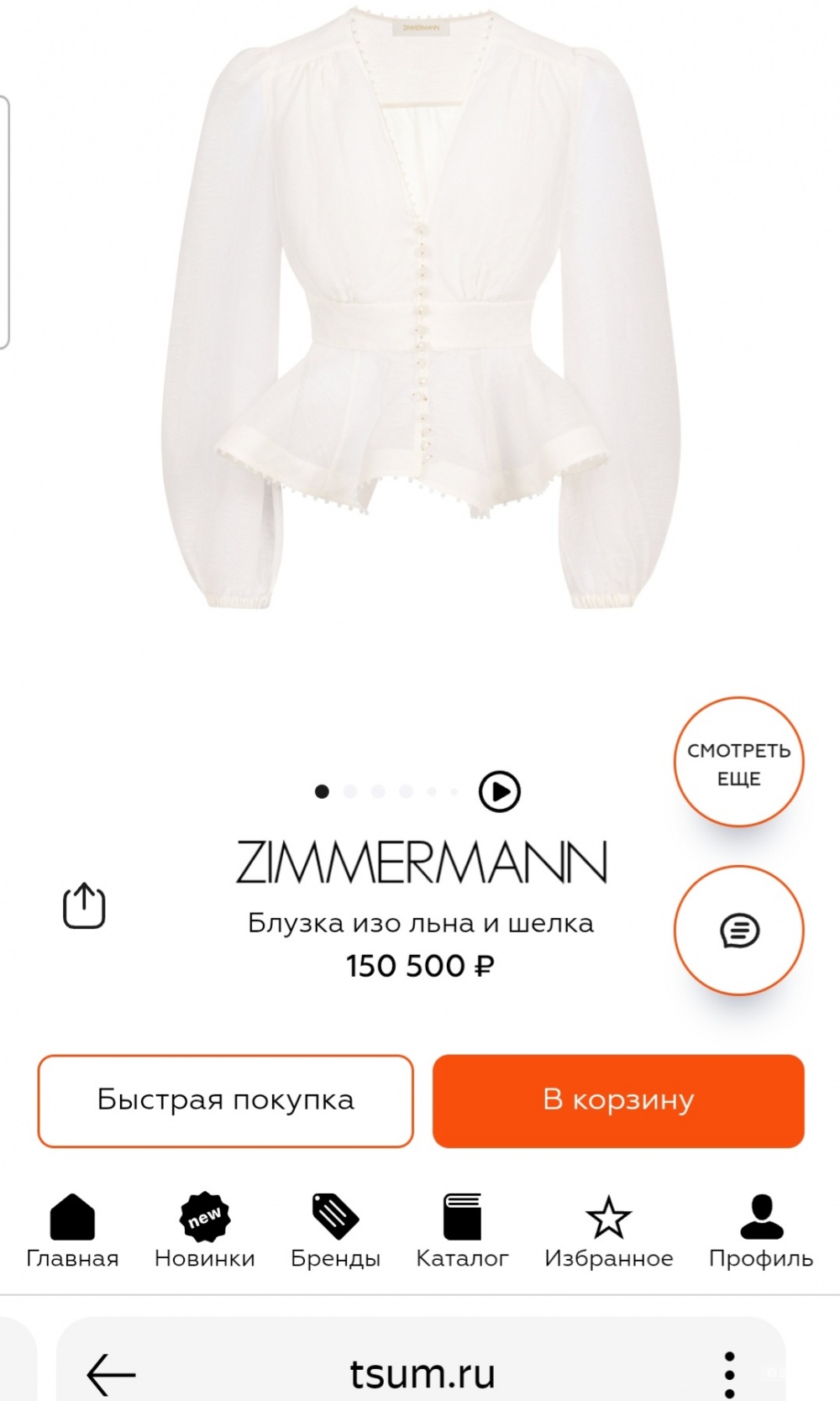Tap the 'Смотреть еще' round button
Image resolution: width=840 pixels, height=1401 pixels.
738,763
